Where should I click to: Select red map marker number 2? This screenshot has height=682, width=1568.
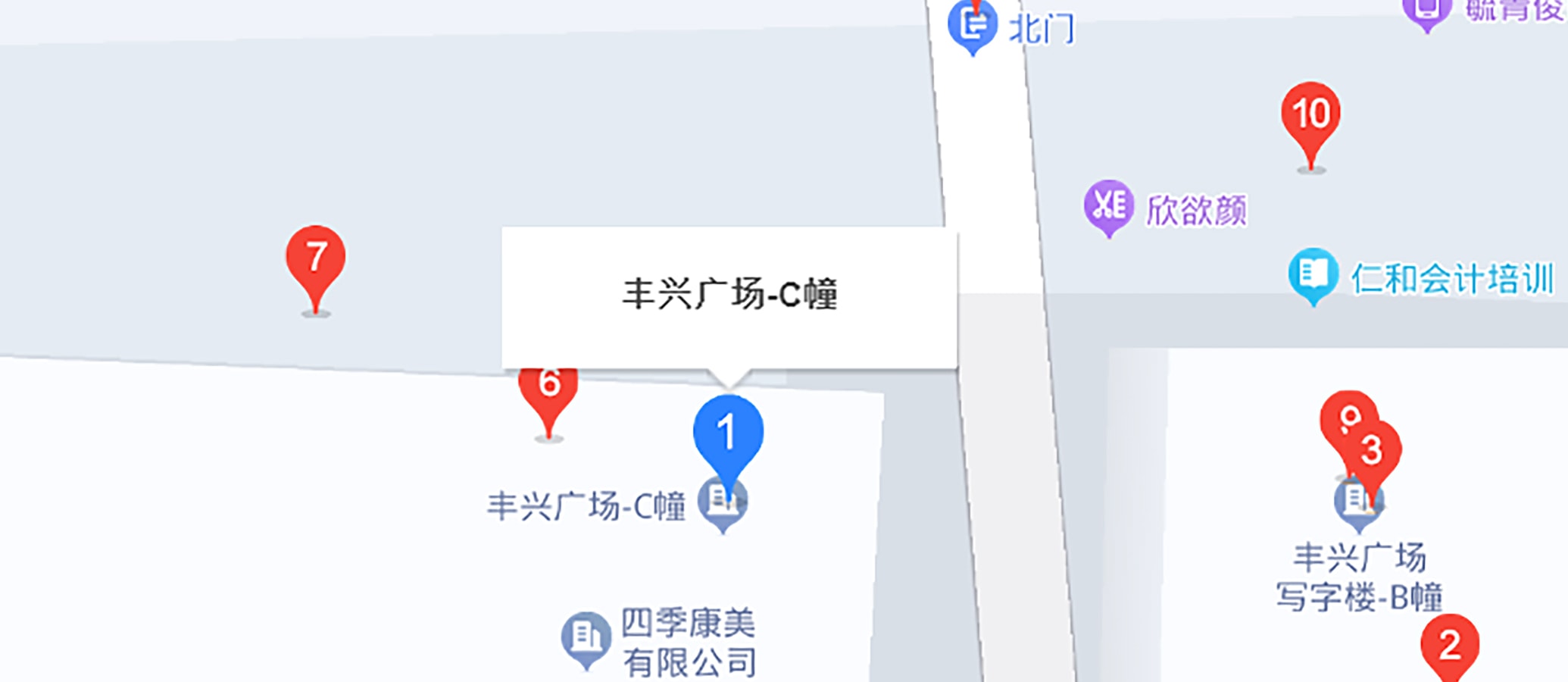pos(1449,646)
